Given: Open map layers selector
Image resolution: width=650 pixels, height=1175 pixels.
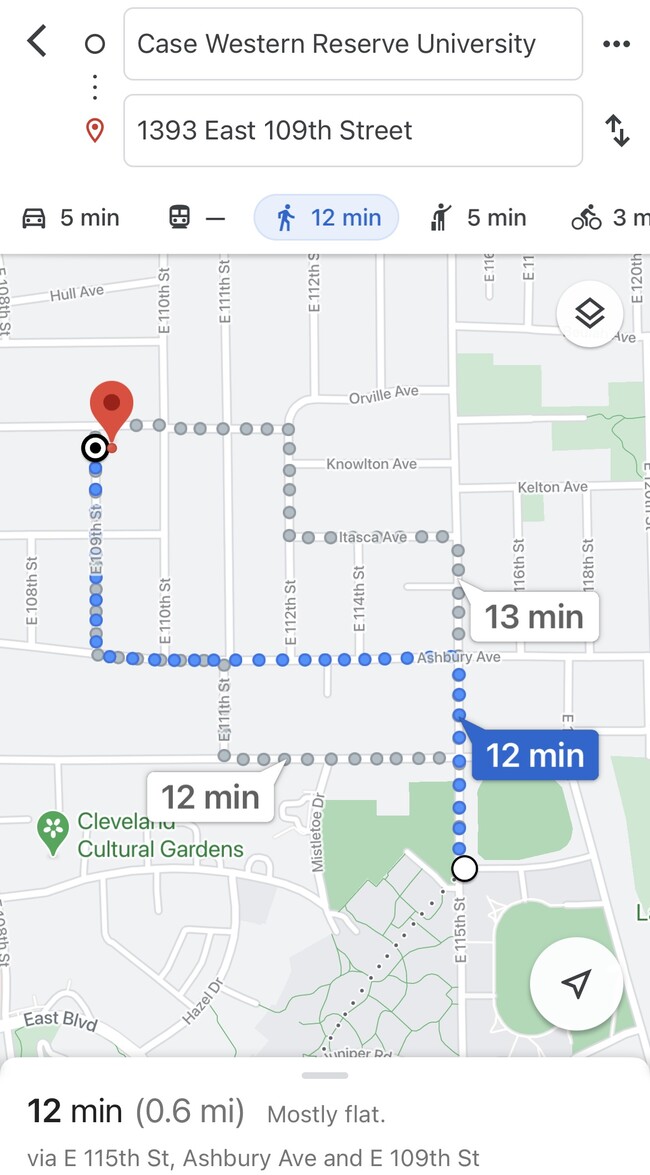Looking at the screenshot, I should tap(590, 314).
